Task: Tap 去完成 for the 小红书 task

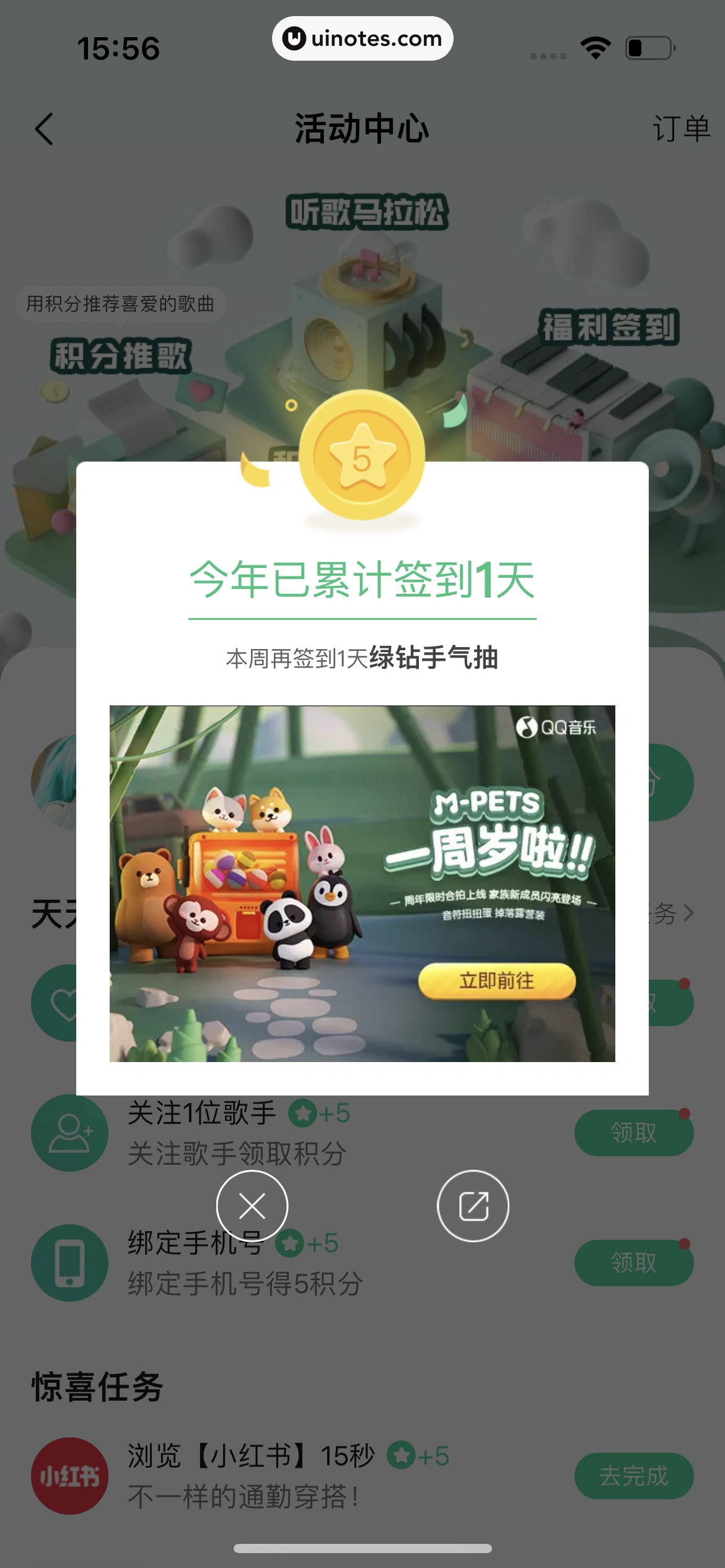Action: [x=633, y=1476]
